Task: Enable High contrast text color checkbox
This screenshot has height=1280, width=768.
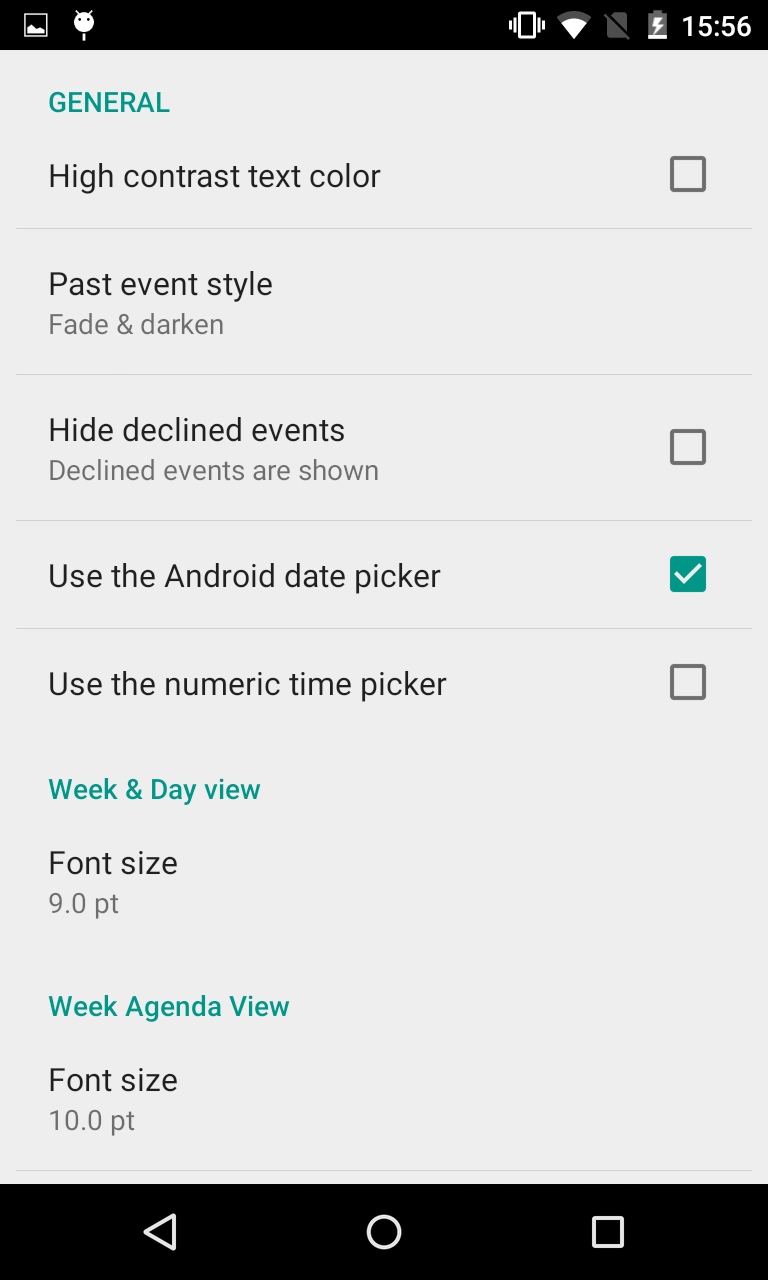Action: (687, 175)
